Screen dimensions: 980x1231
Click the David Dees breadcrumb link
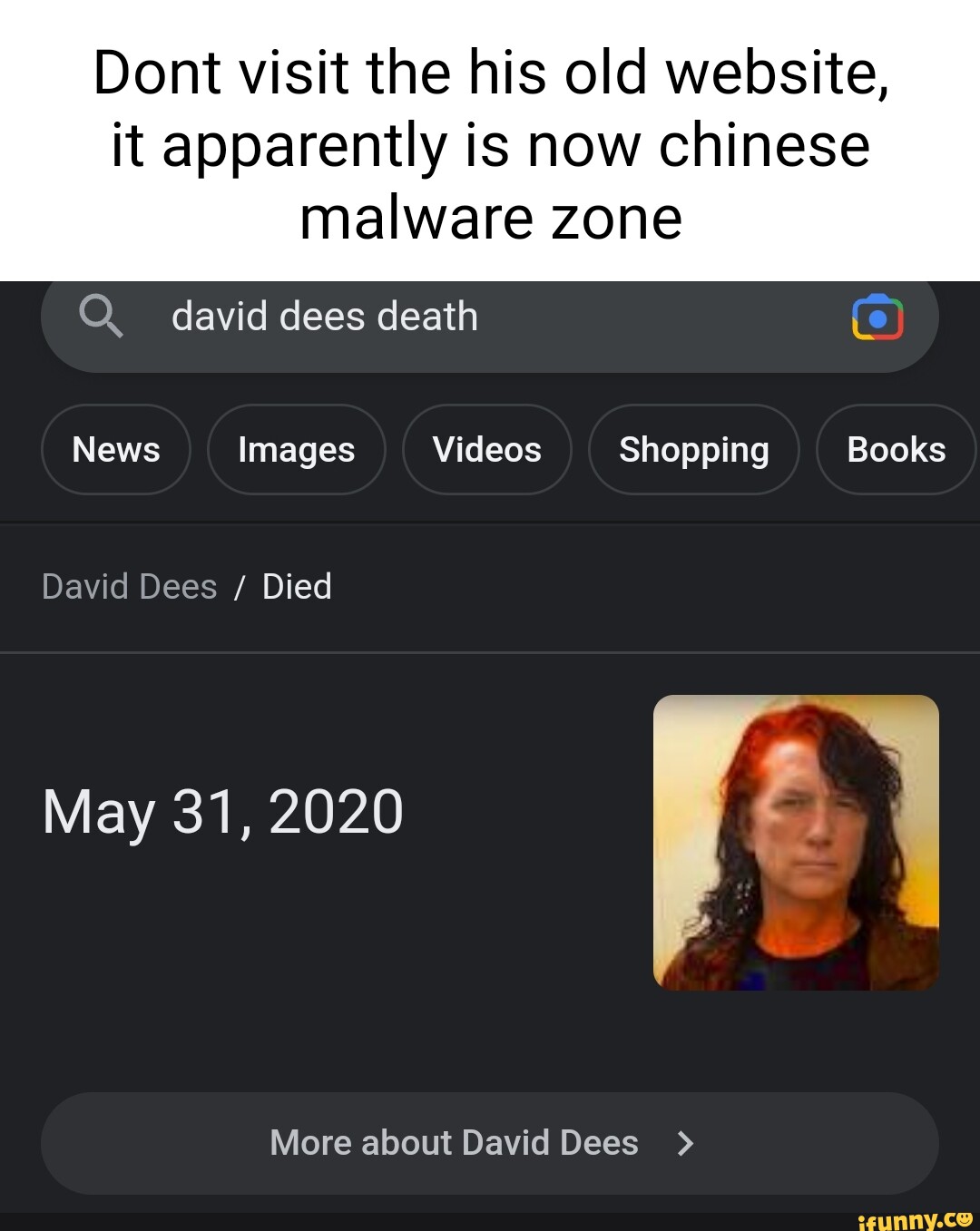[128, 586]
